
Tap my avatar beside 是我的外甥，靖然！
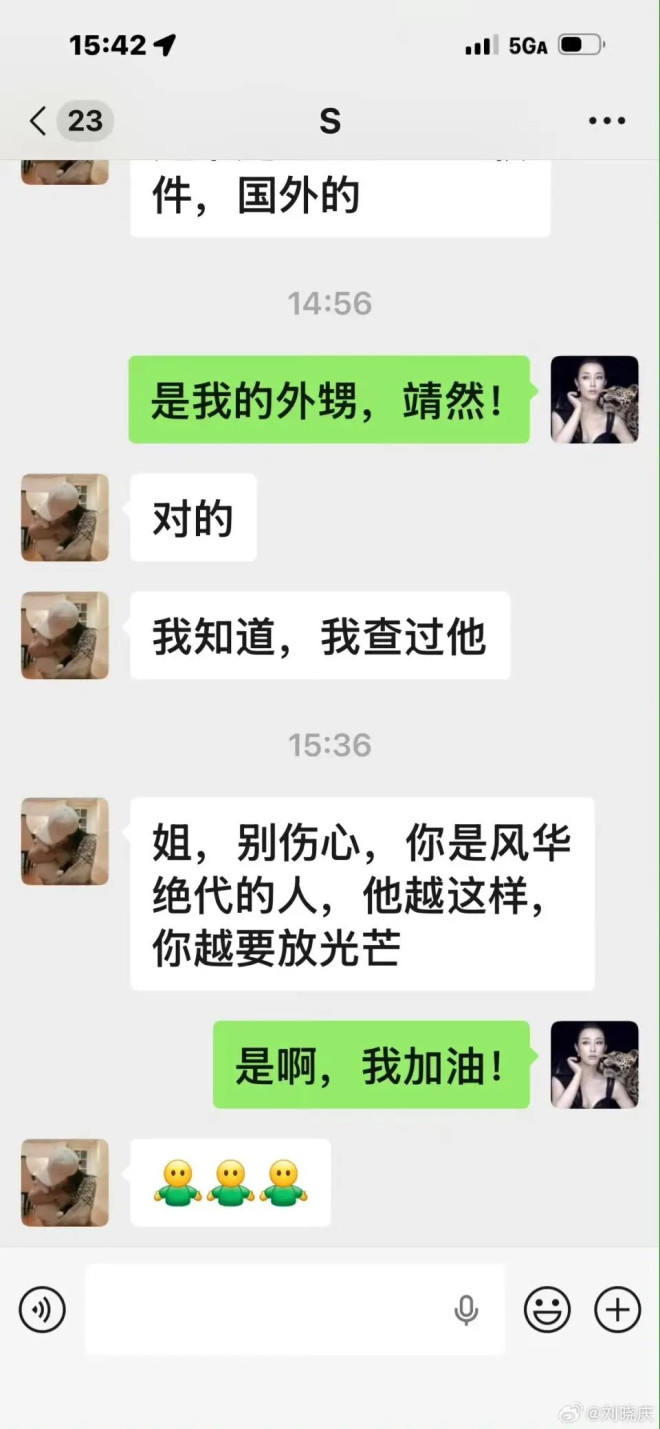click(594, 399)
